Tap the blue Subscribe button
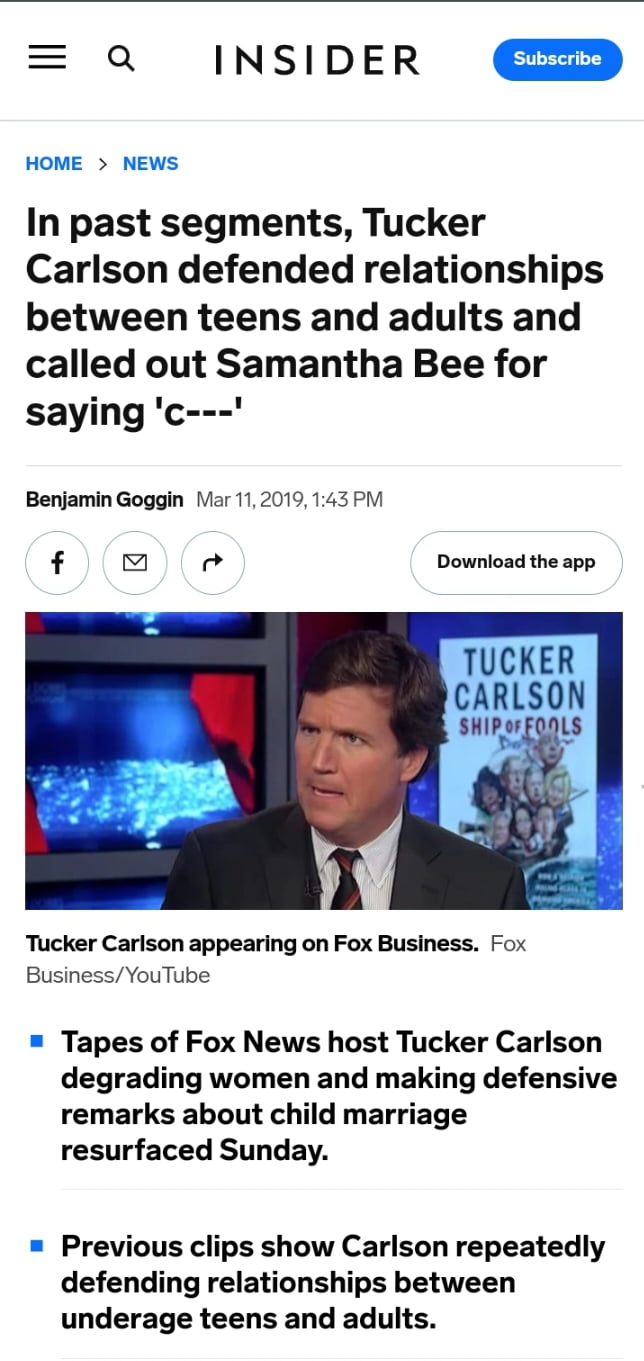The image size is (644, 1361). click(x=557, y=59)
